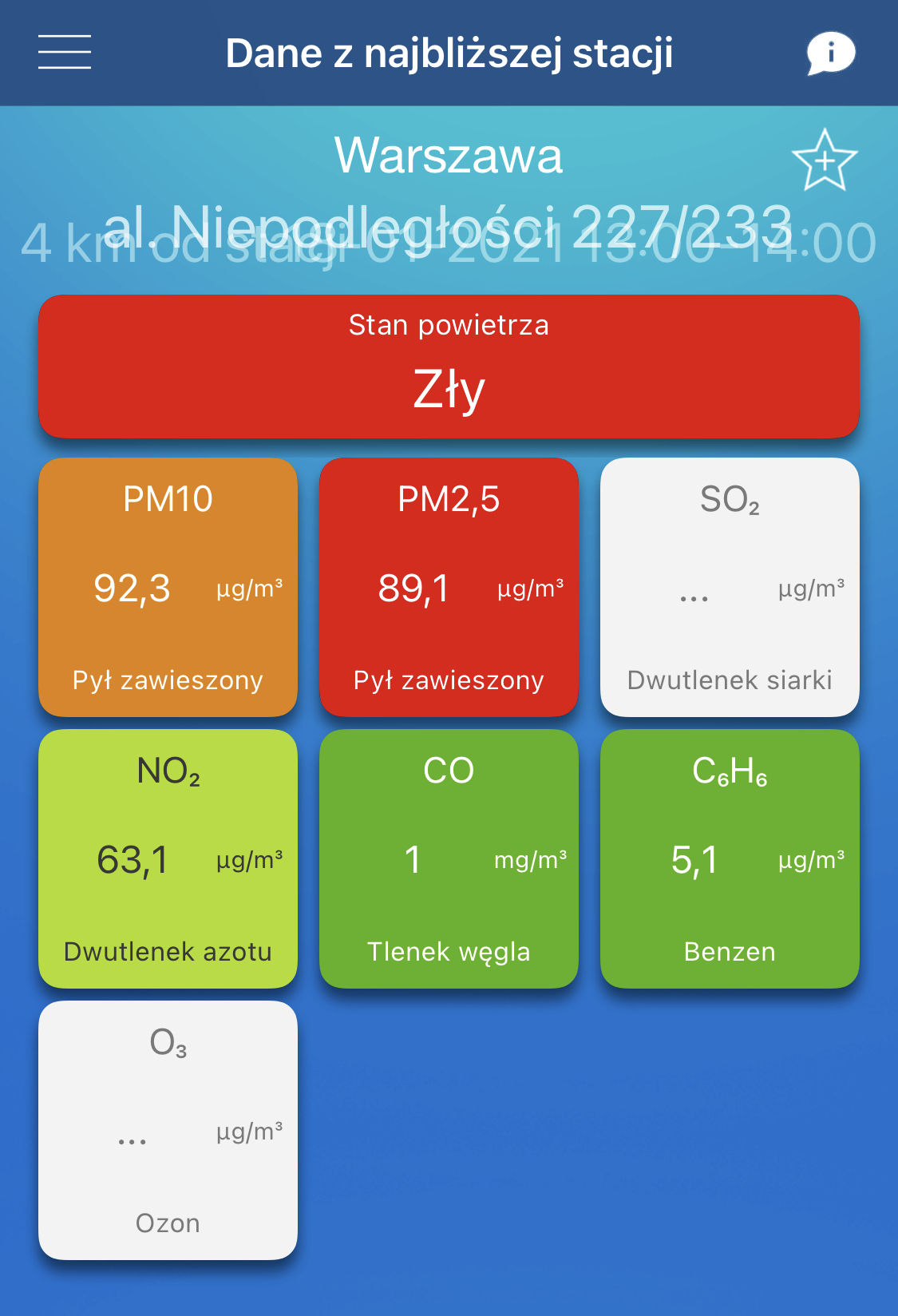The height and width of the screenshot is (1316, 898).
Task: Open the PM10 tile
Action: click(168, 587)
